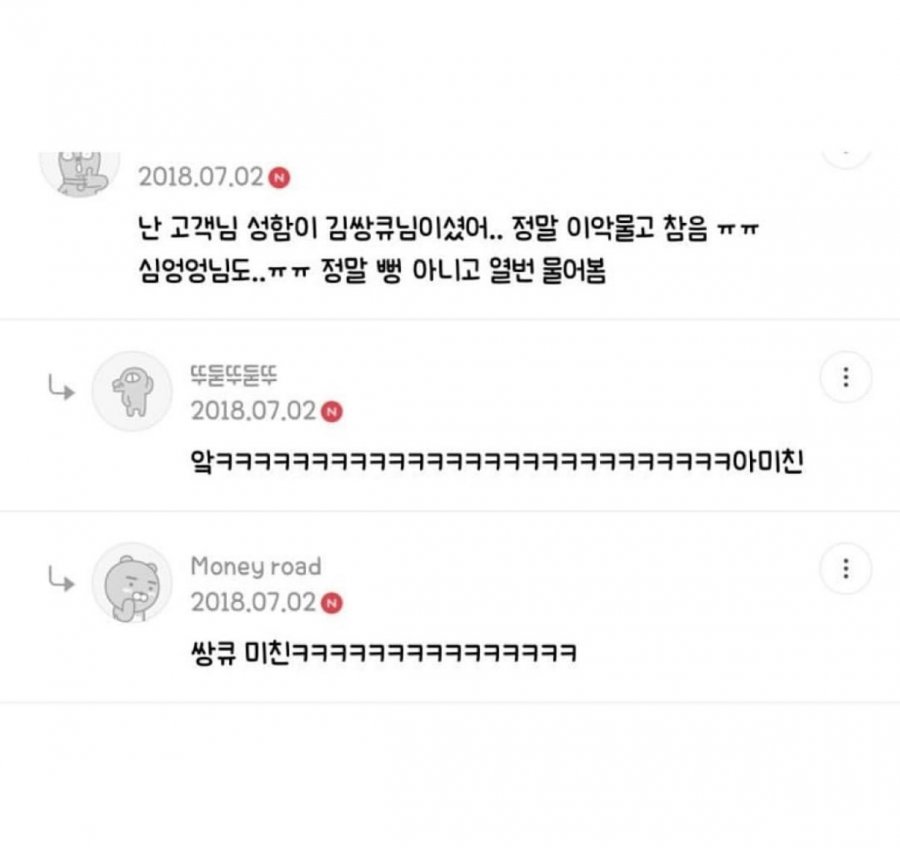This screenshot has width=900, height=848.
Task: Open overflow menu on 뚜둔뚜둔뚜's reply
Action: pyautogui.click(x=845, y=378)
